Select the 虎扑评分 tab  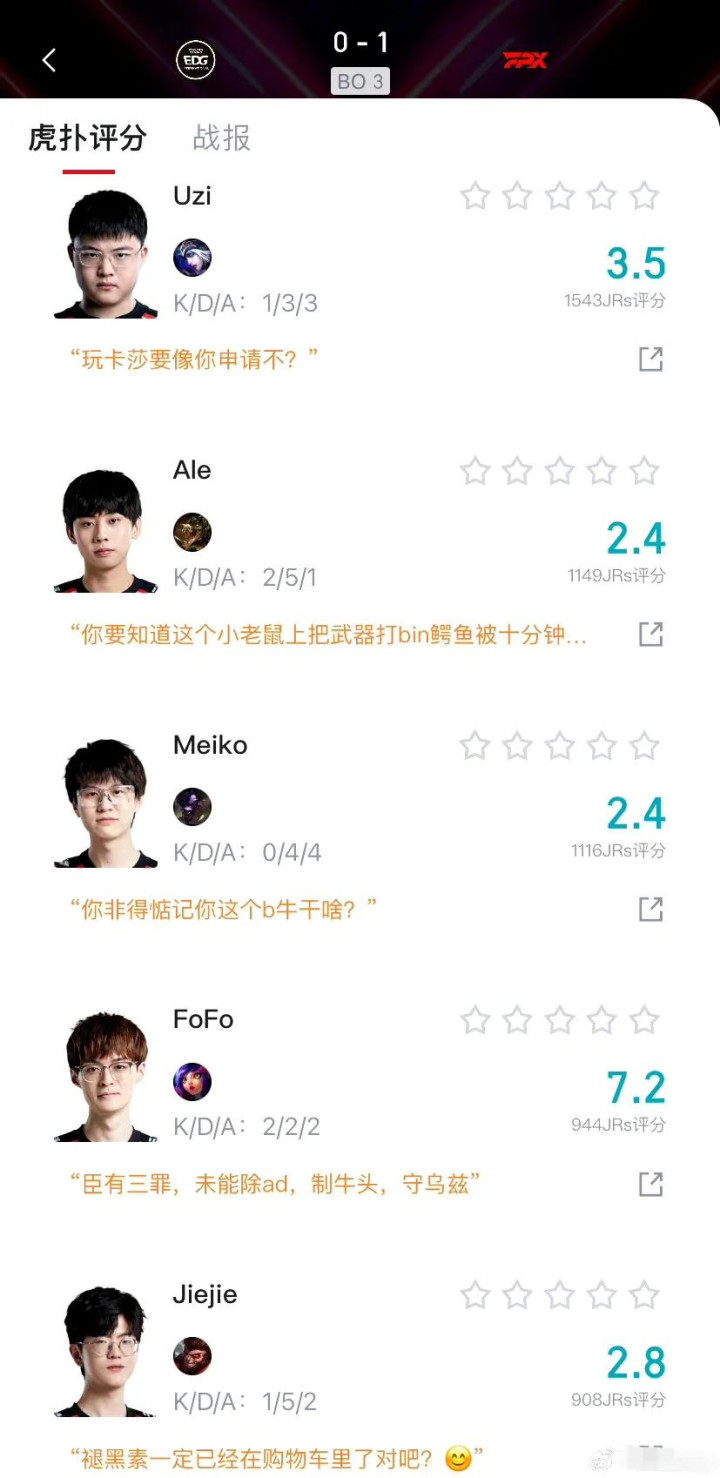[88, 138]
